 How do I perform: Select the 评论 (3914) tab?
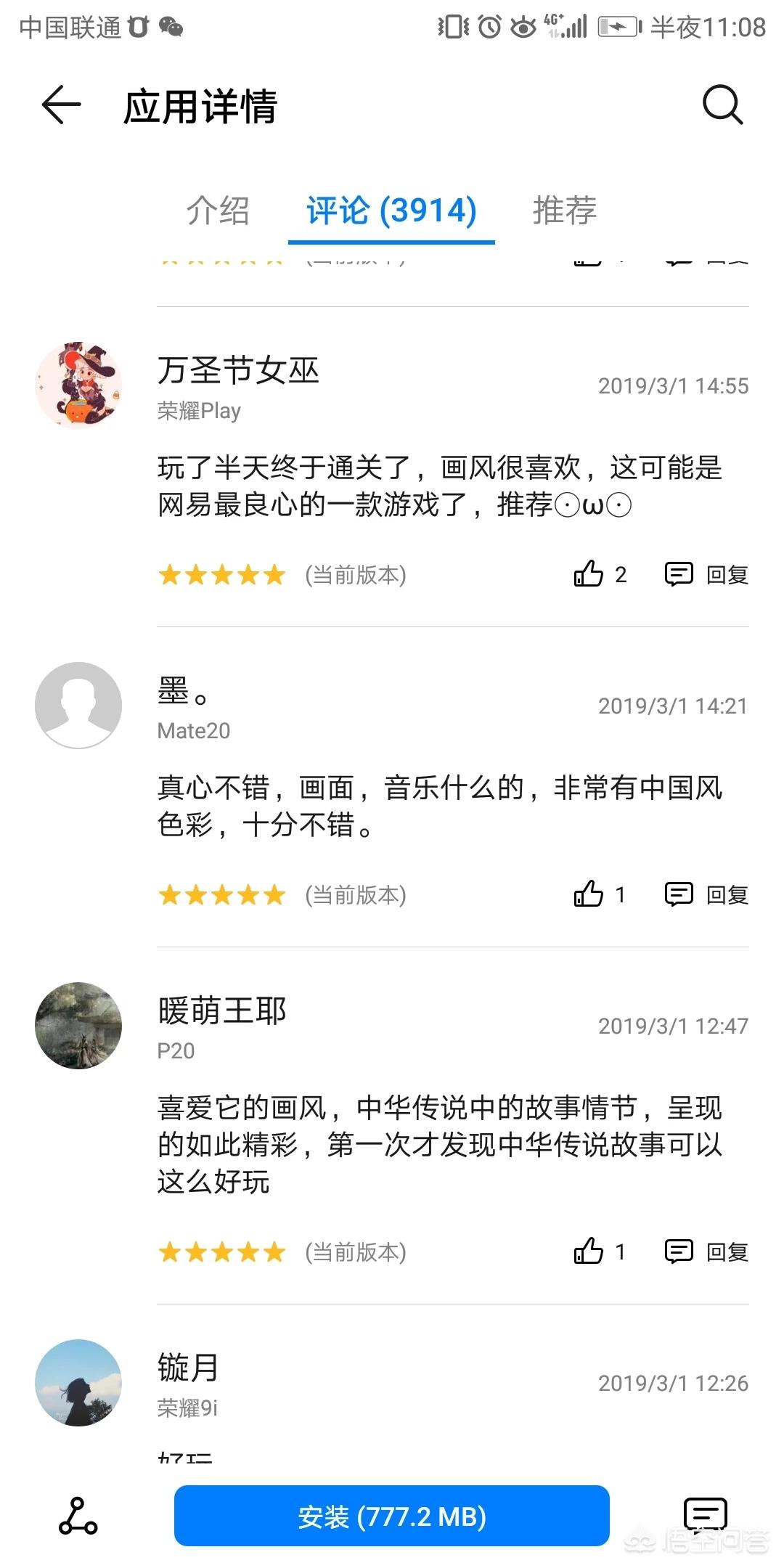click(x=391, y=211)
